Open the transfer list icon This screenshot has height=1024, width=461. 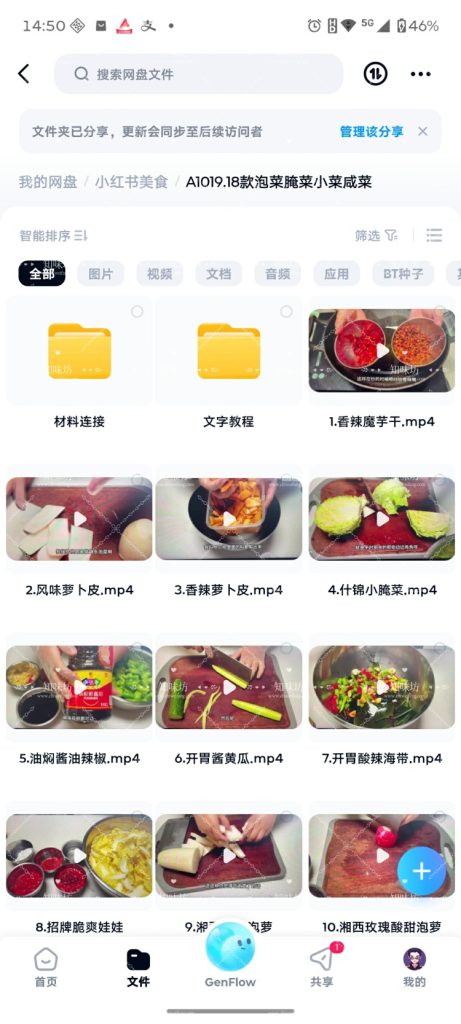tap(375, 74)
